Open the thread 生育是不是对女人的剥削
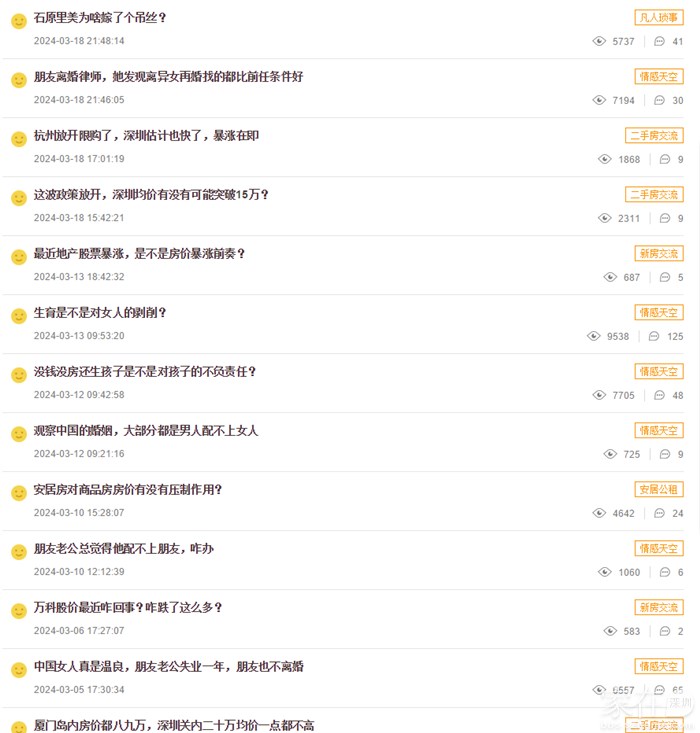The height and width of the screenshot is (733, 700). point(100,313)
